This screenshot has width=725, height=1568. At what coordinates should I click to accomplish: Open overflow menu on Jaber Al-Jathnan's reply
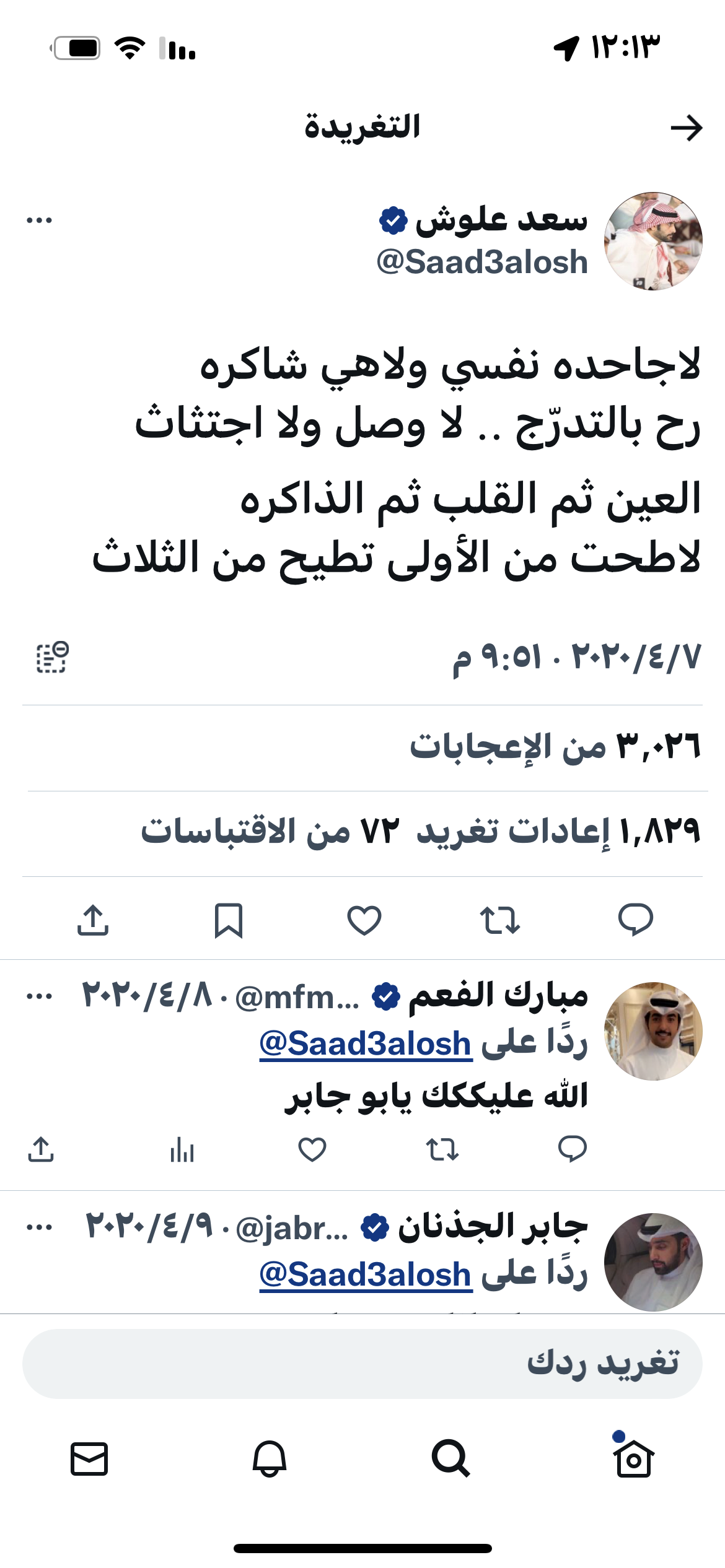(39, 1227)
